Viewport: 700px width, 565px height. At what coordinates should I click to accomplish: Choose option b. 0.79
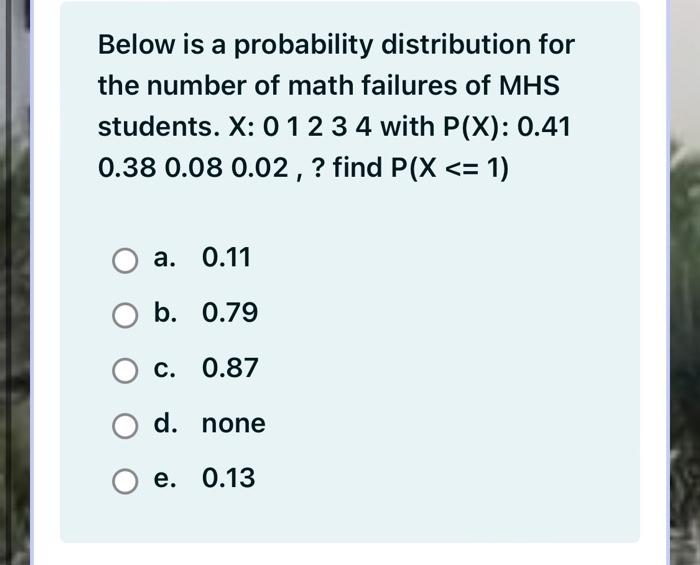125,316
